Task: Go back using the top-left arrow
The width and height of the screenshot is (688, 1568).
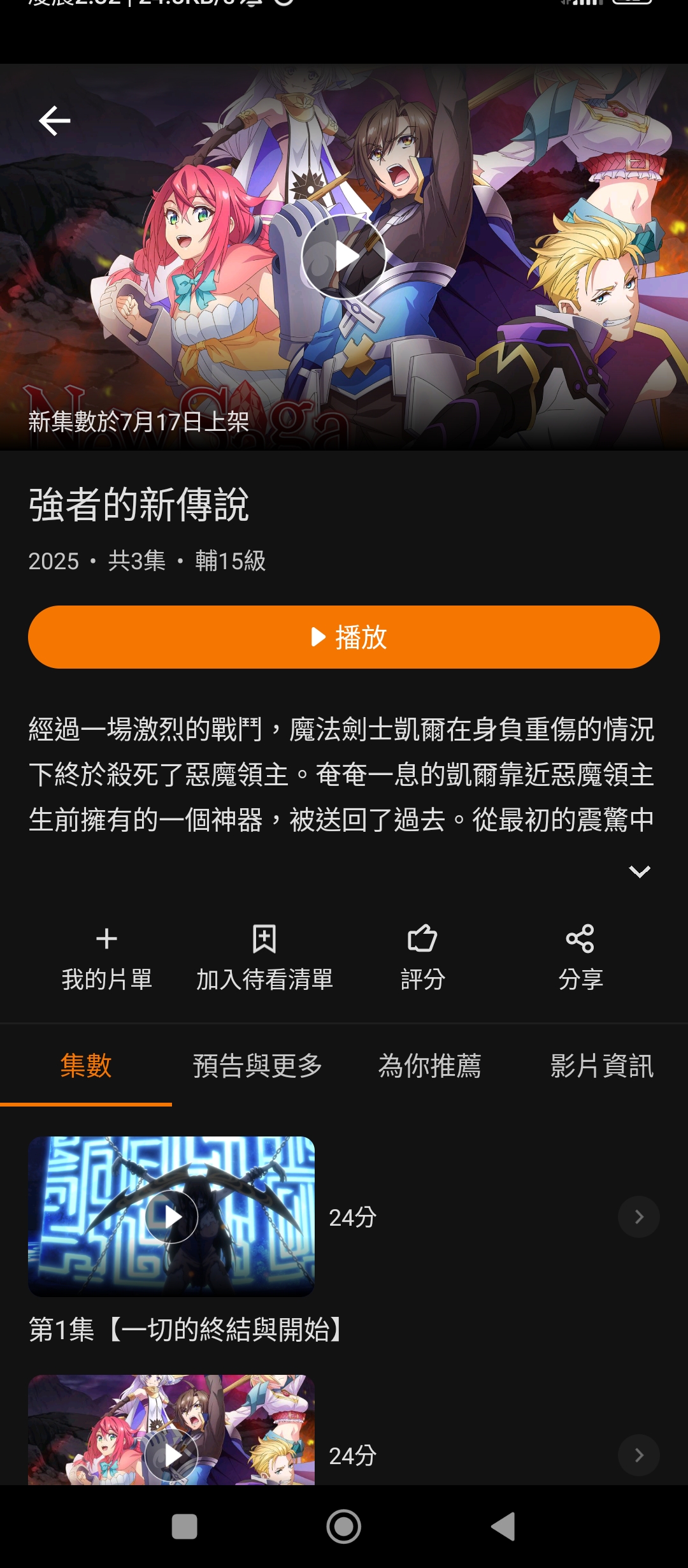Action: pyautogui.click(x=55, y=120)
